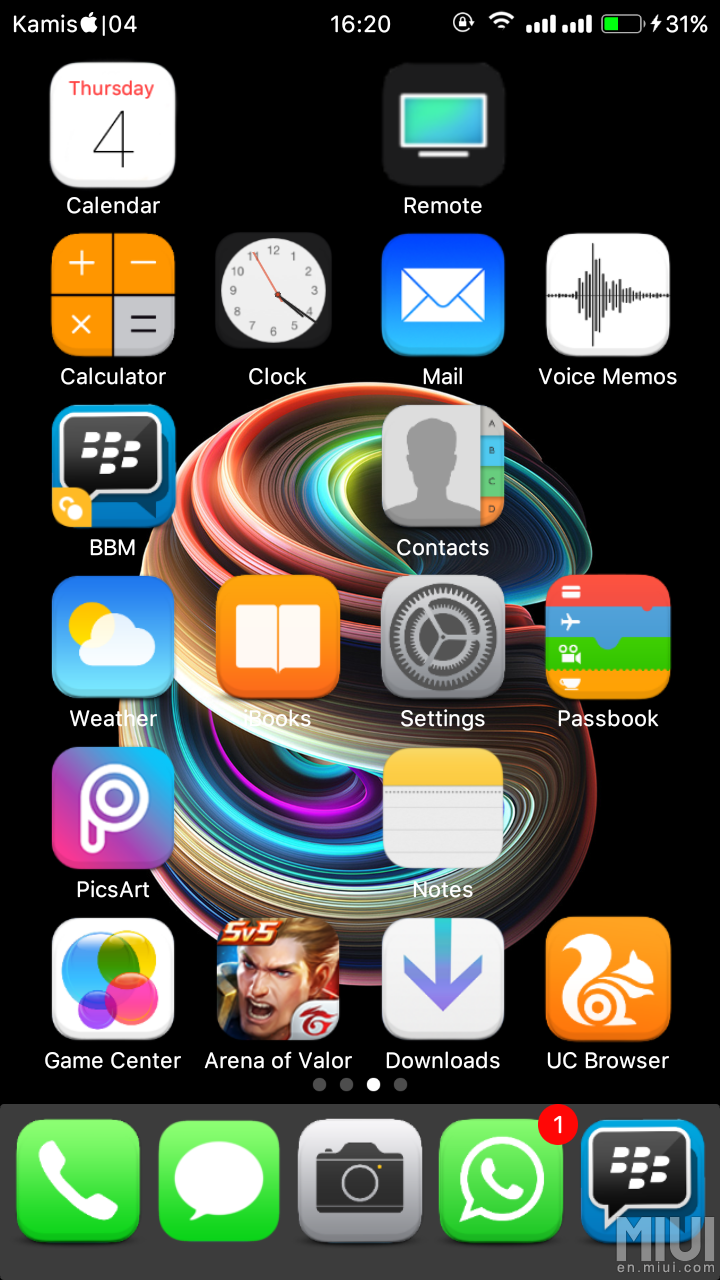Launch the Remote app
The width and height of the screenshot is (720, 1280).
point(443,126)
